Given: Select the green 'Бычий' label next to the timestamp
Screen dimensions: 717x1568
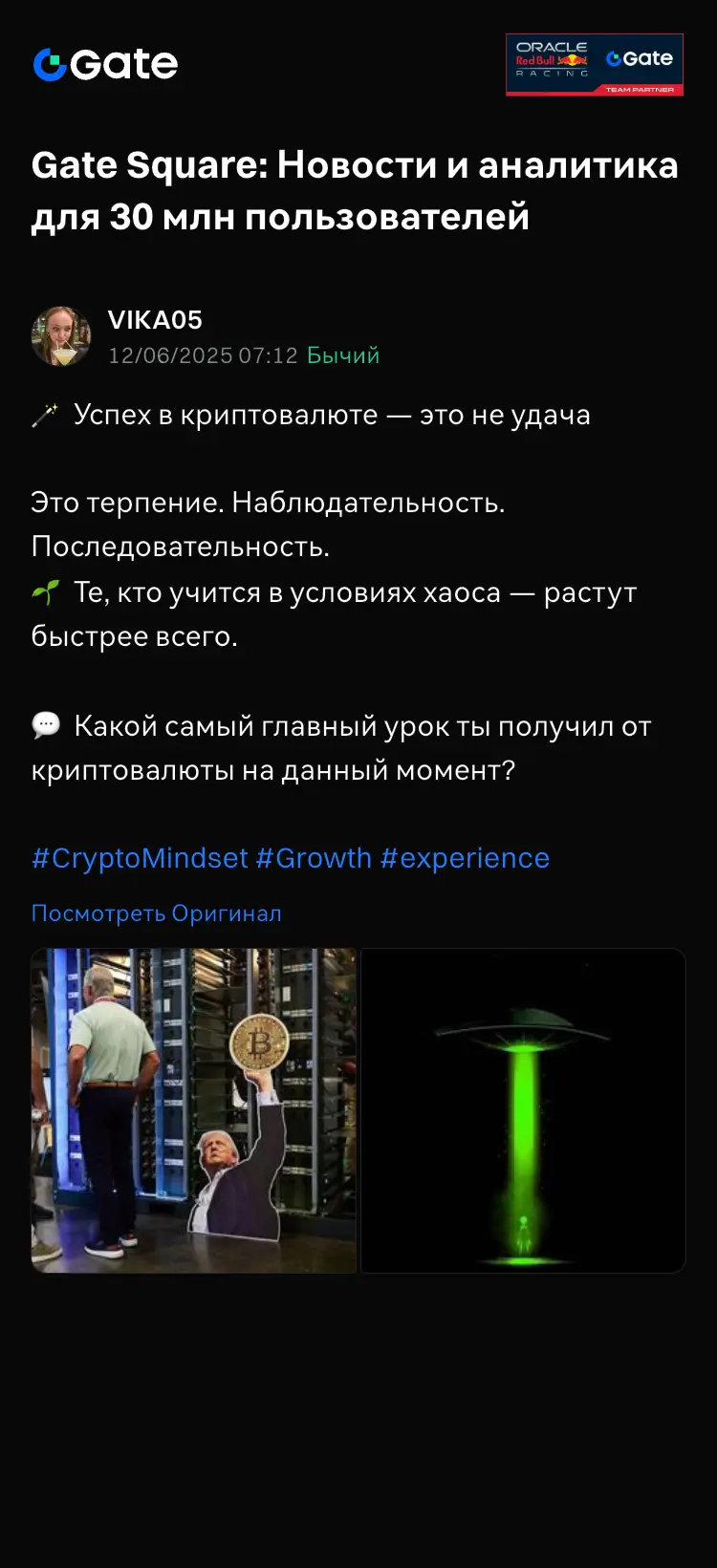Looking at the screenshot, I should coord(342,354).
